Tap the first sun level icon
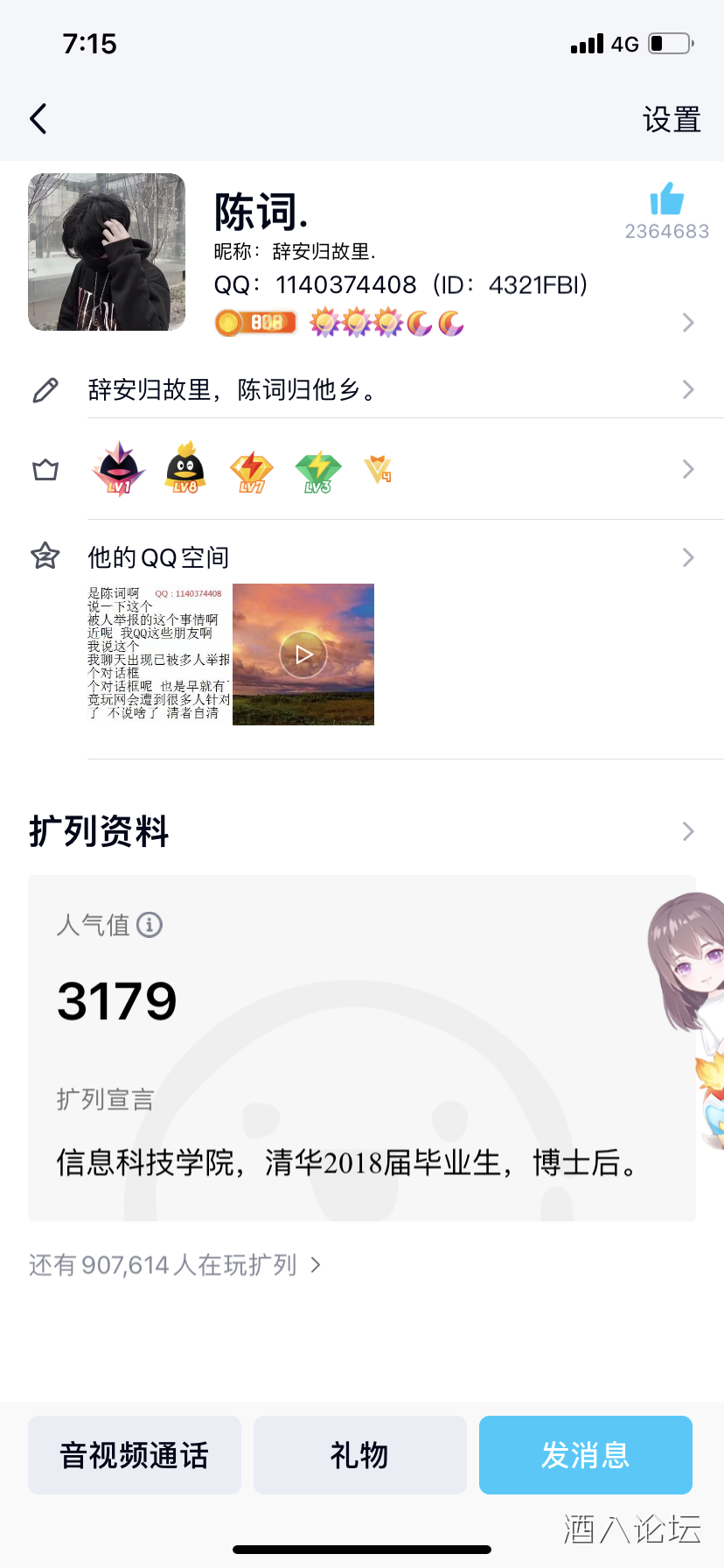 pyautogui.click(x=324, y=322)
